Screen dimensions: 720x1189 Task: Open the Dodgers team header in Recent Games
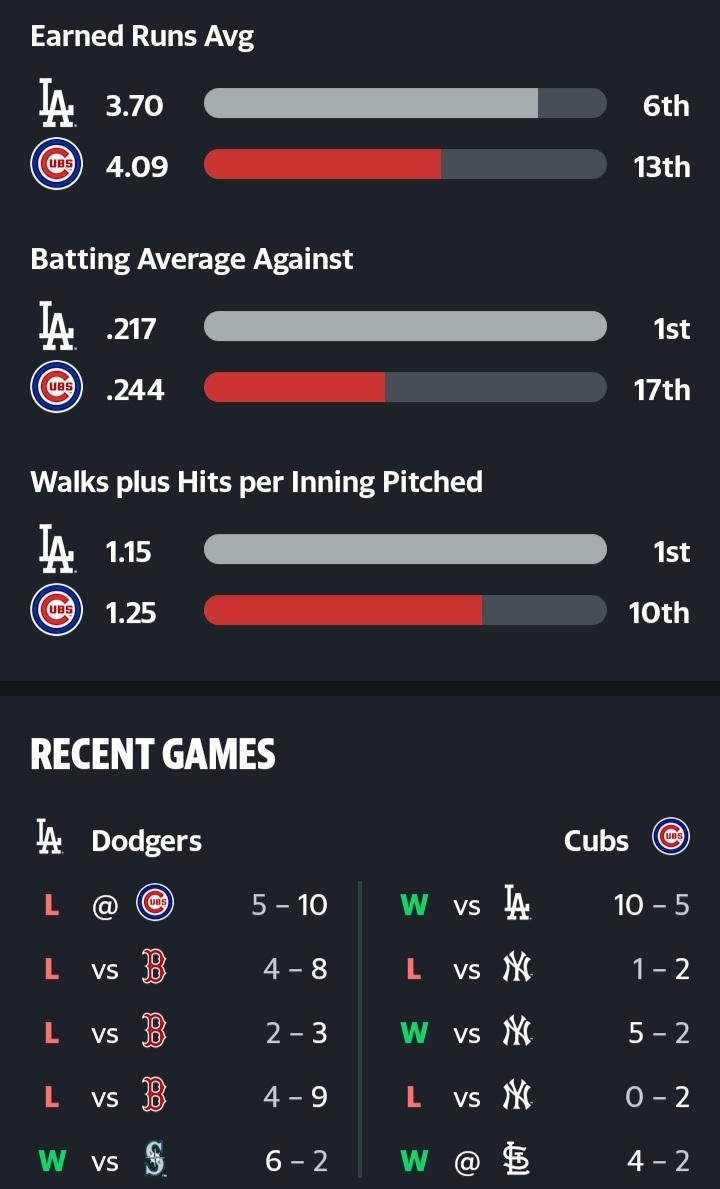click(119, 839)
